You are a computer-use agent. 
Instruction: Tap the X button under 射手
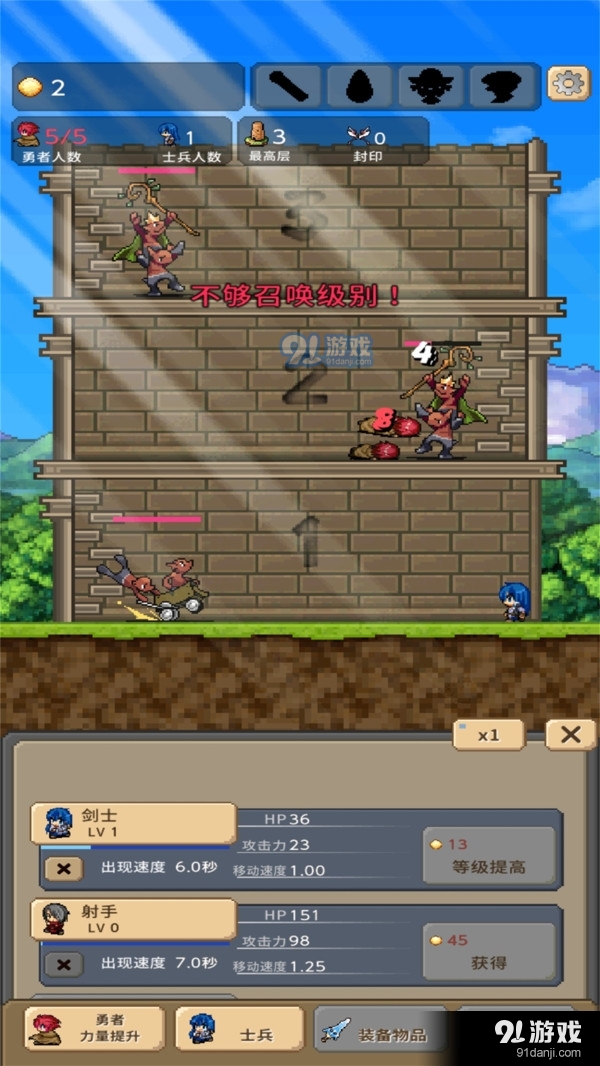coord(64,963)
